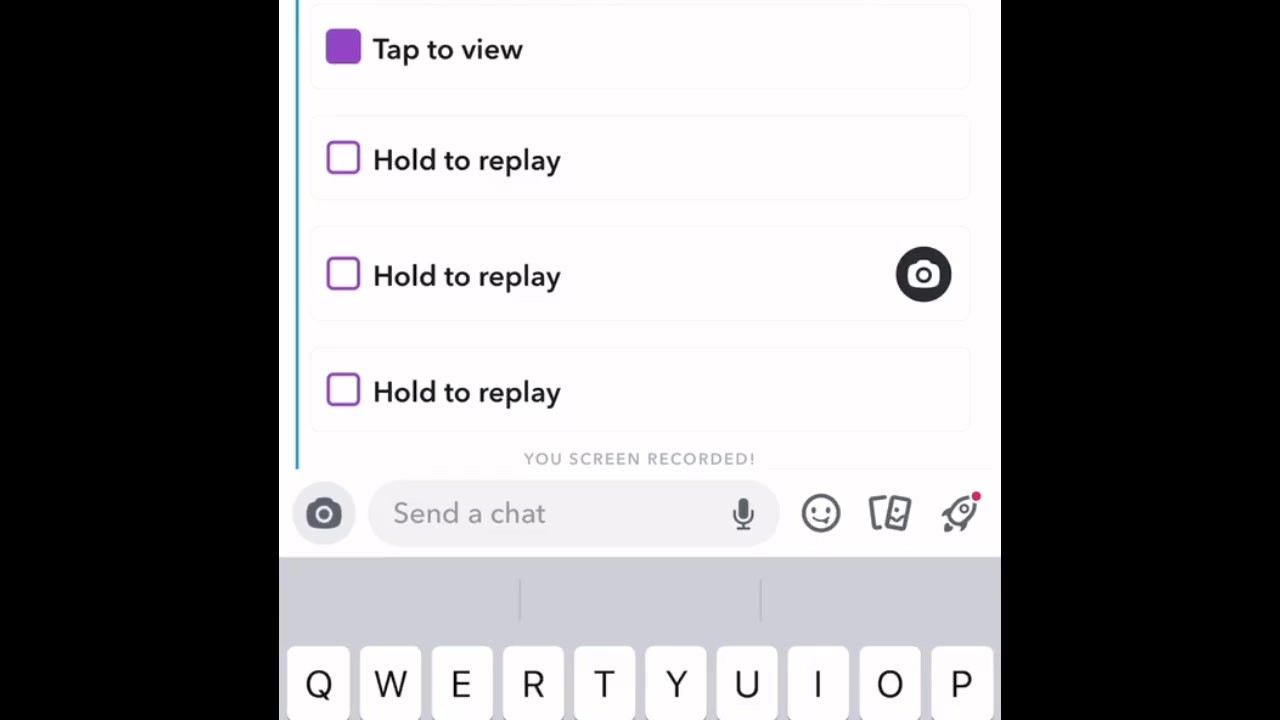Open the emoji and sticker picker
This screenshot has height=720, width=1280.
tap(821, 514)
